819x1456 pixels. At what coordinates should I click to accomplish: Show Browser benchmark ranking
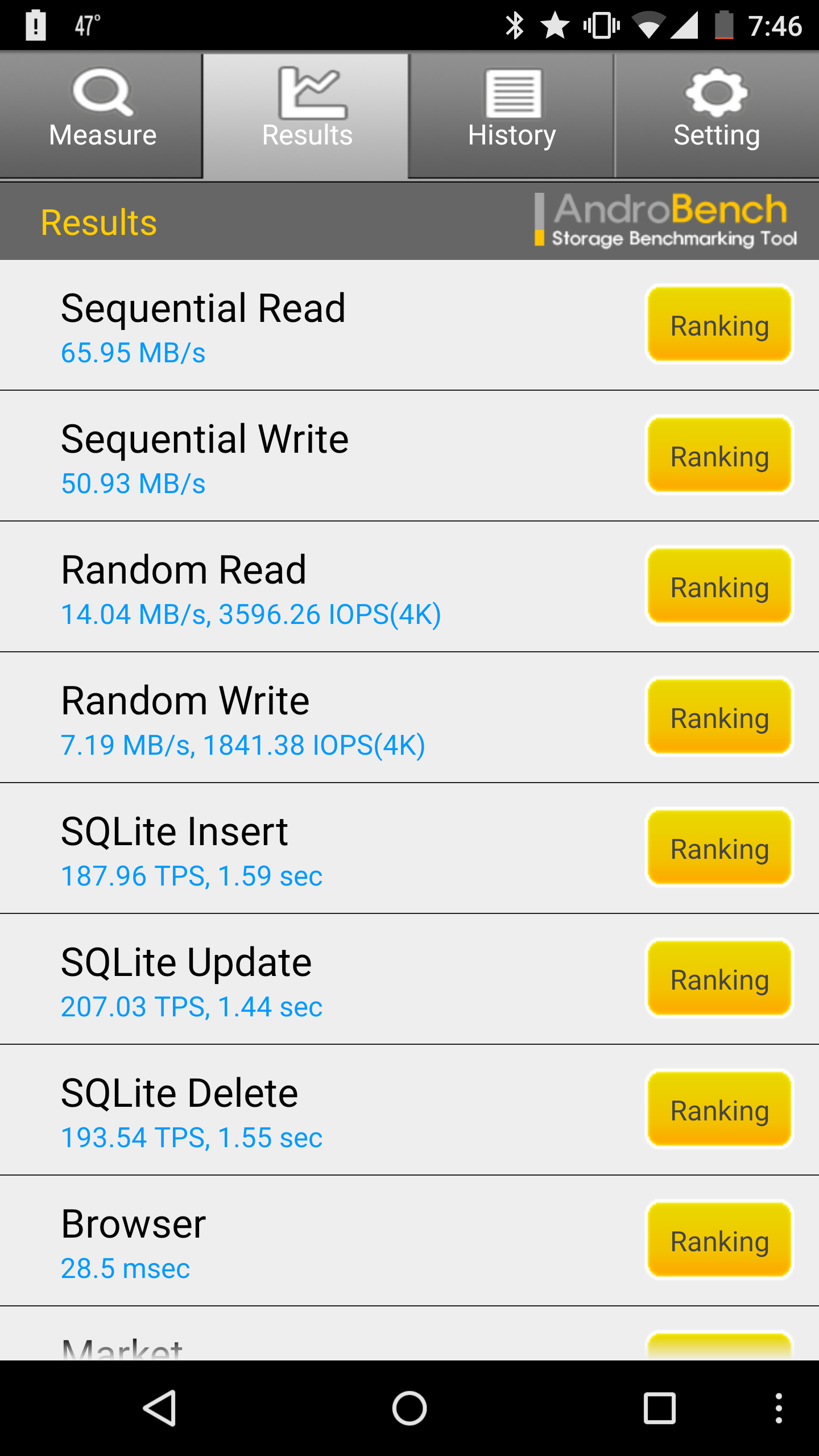[x=719, y=1240]
